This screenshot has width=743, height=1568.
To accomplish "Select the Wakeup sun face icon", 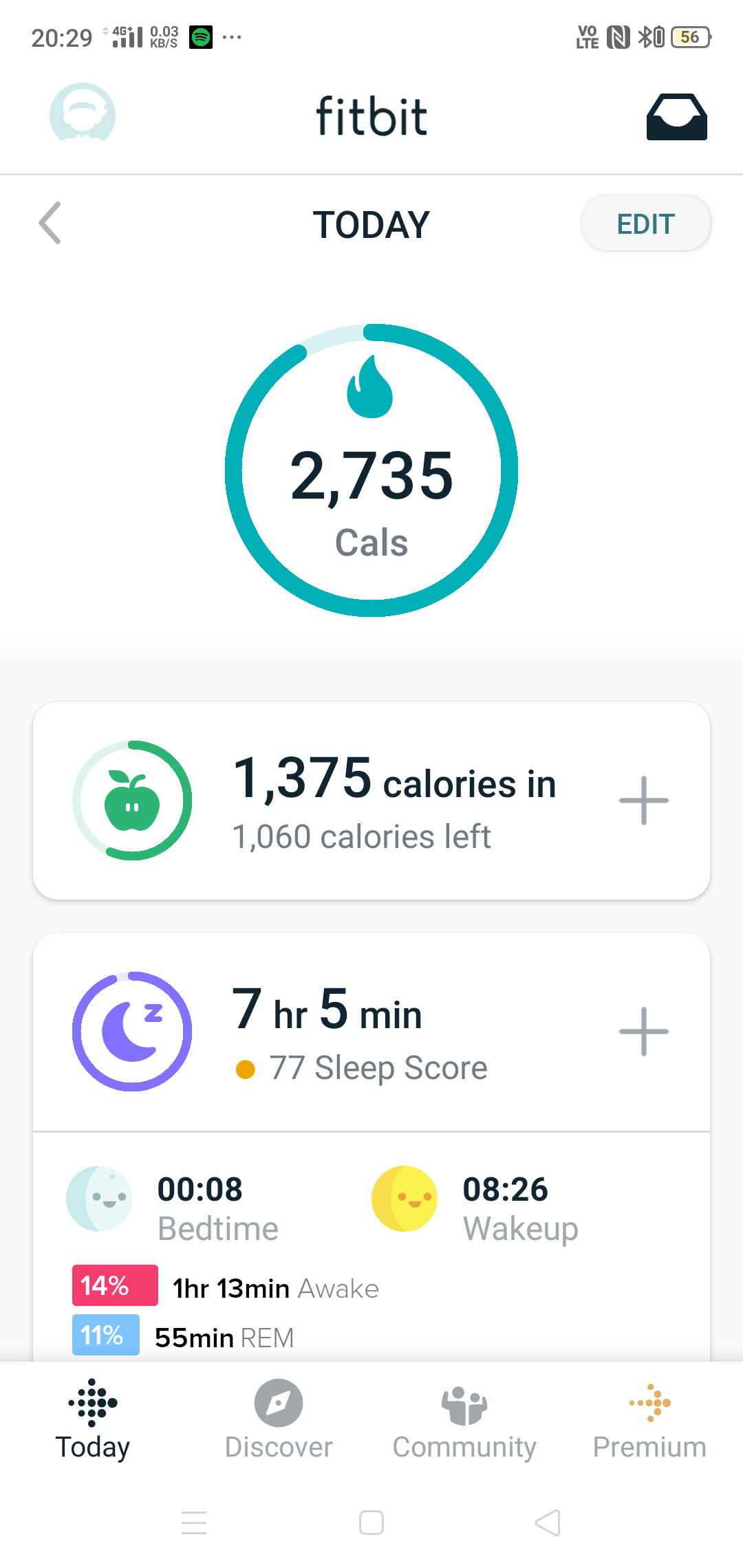I will [x=405, y=1197].
